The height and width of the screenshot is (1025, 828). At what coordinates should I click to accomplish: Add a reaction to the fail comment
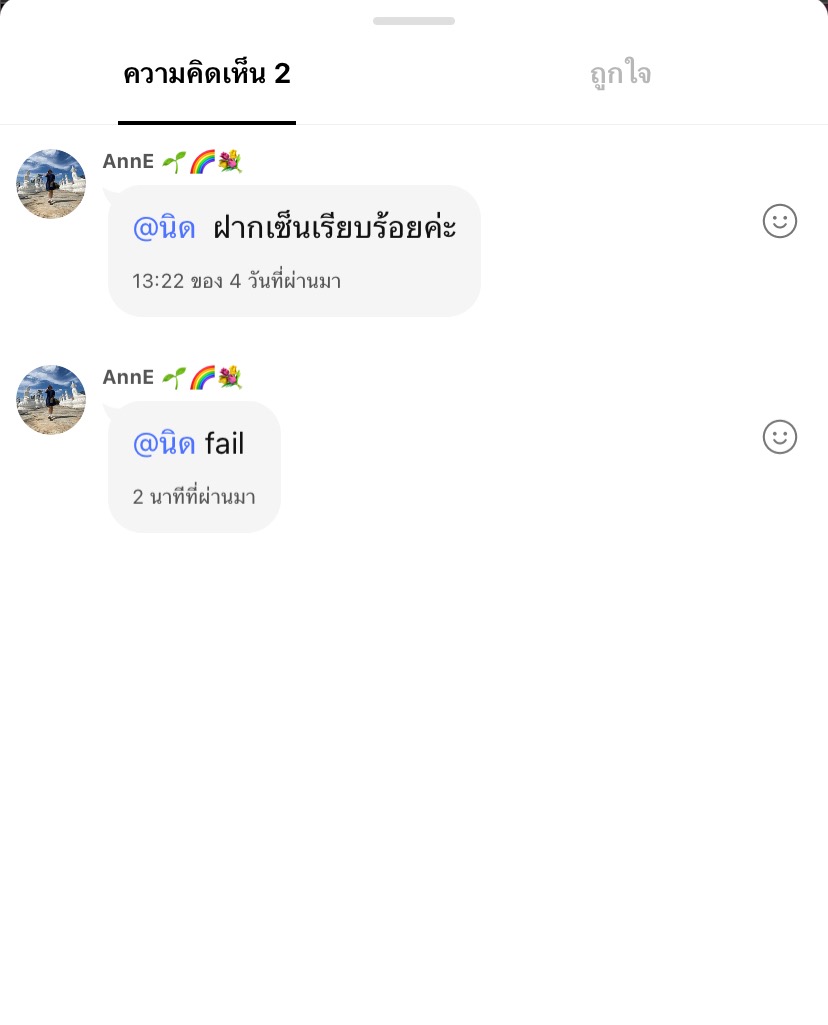[x=779, y=437]
